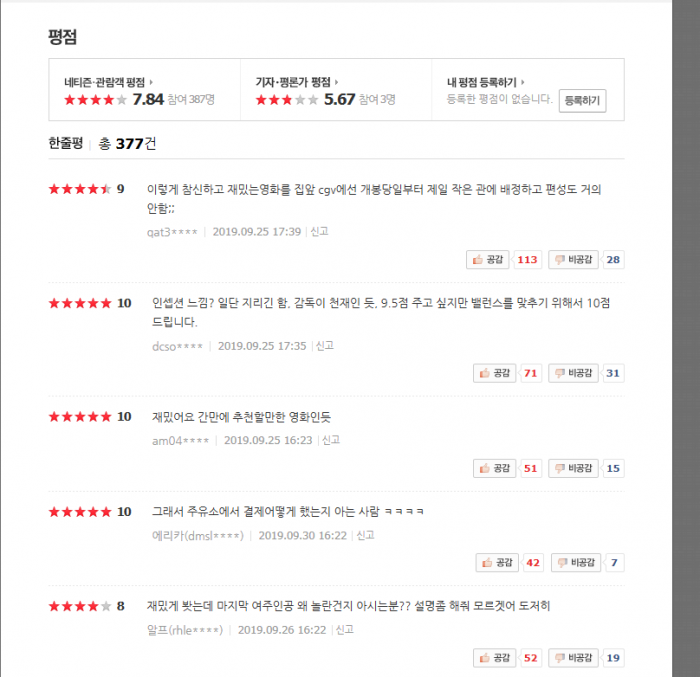Report 에리카(dmsl****) review via 신고
This screenshot has width=700, height=677.
point(365,535)
